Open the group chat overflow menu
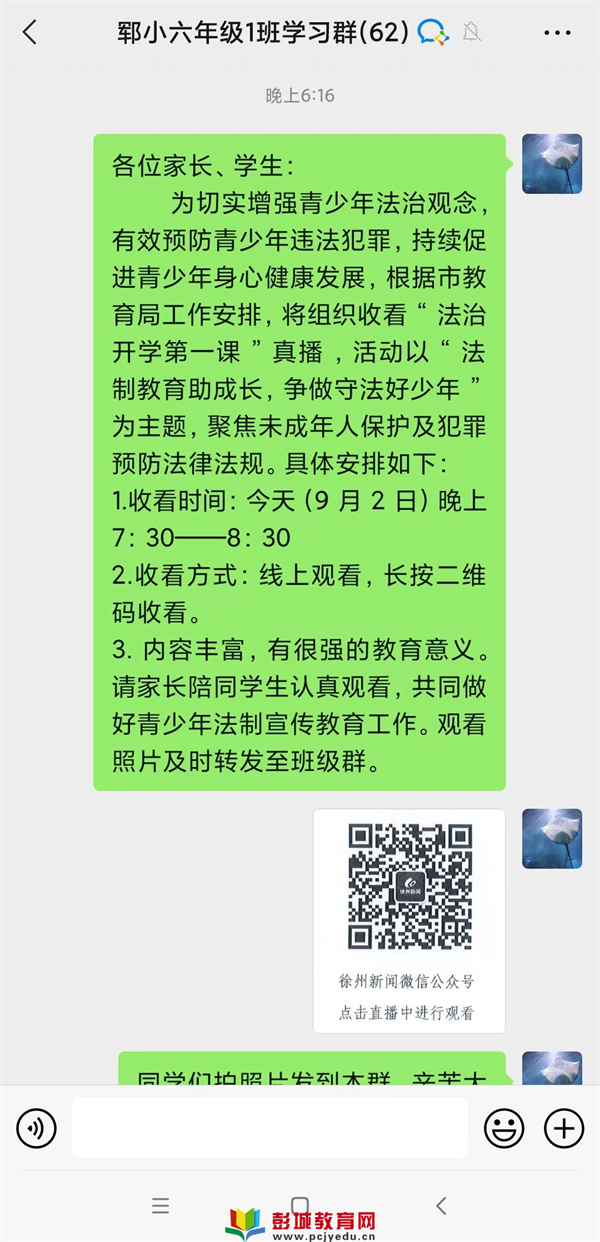 point(557,32)
